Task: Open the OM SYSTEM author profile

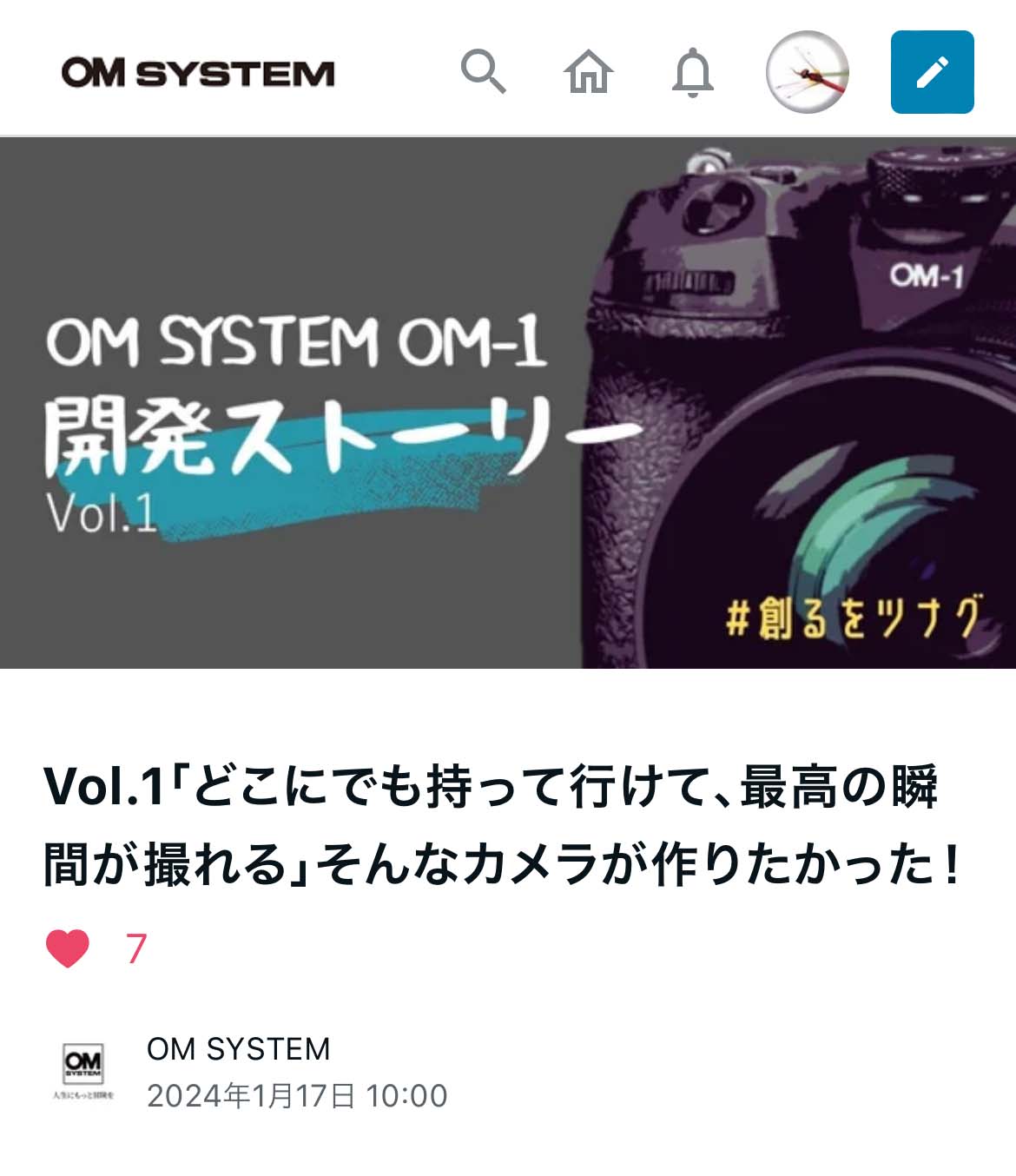Action: coord(238,1048)
